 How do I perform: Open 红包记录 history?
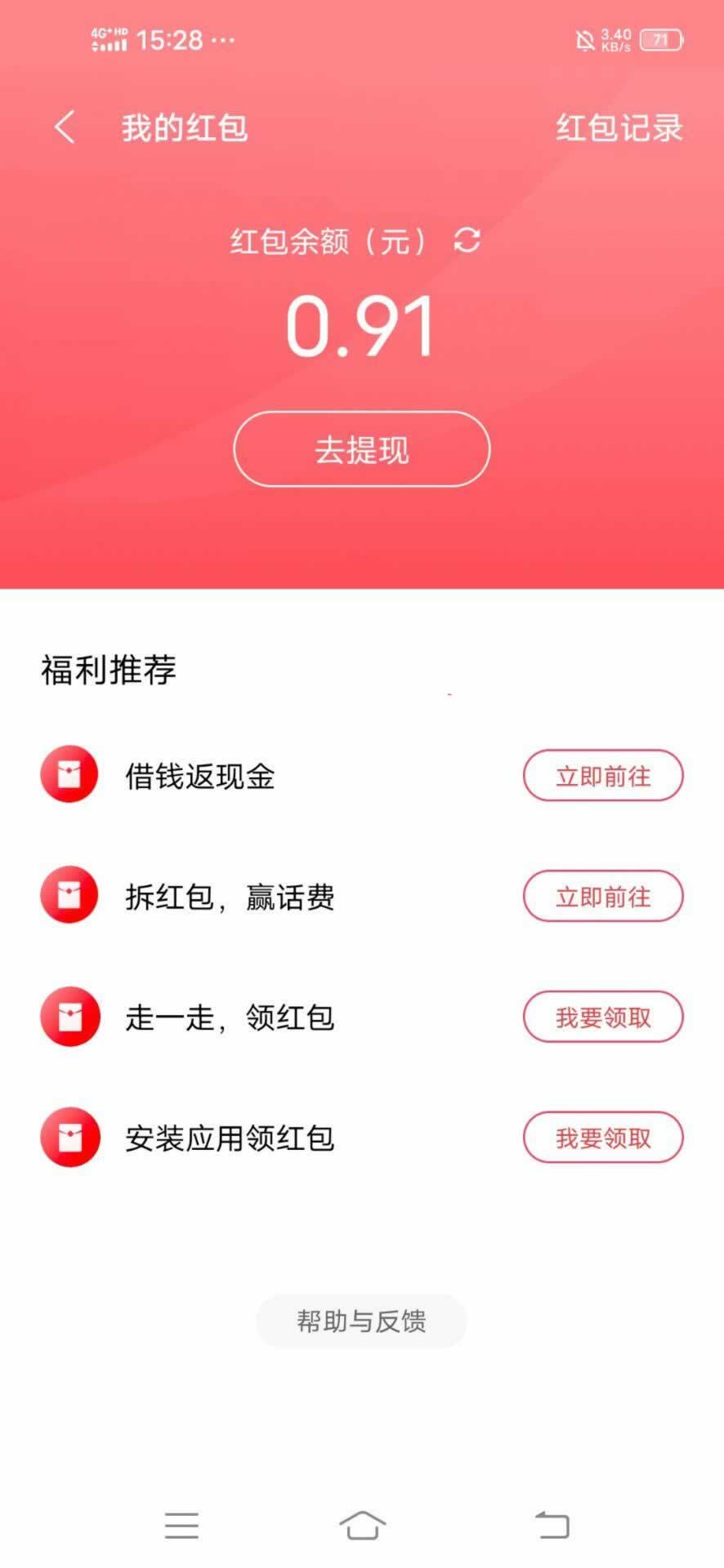pyautogui.click(x=619, y=128)
